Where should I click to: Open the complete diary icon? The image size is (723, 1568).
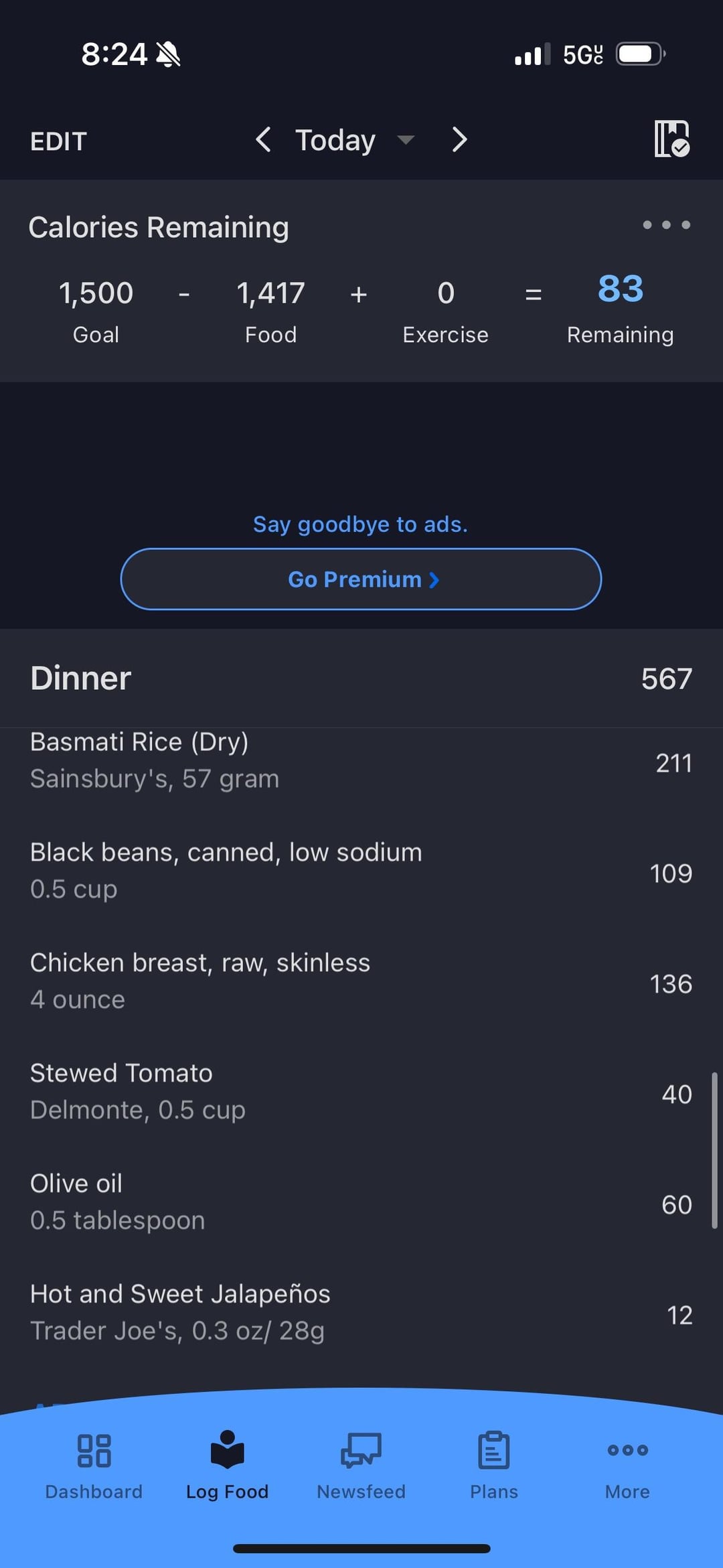tap(671, 139)
